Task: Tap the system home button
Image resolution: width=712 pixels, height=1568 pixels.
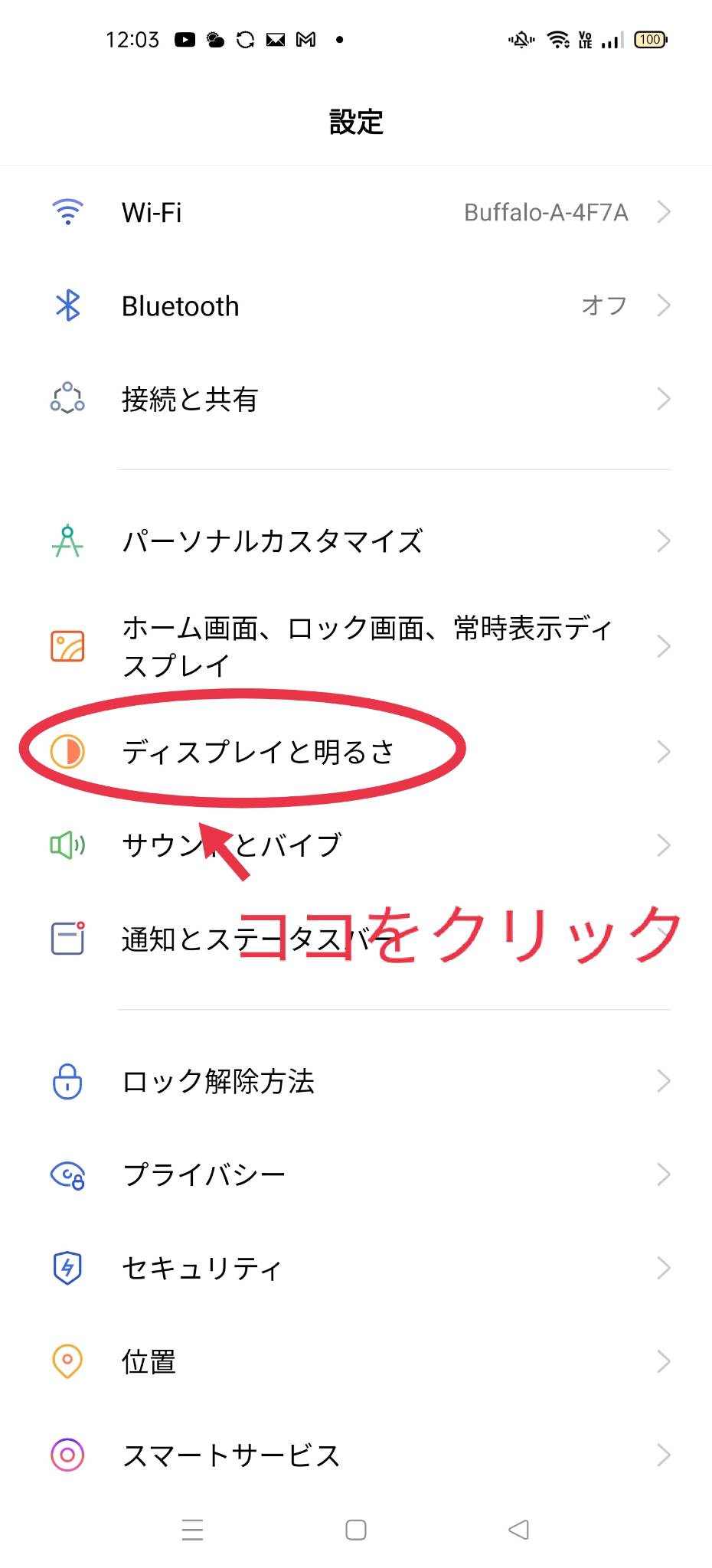Action: click(x=356, y=1530)
